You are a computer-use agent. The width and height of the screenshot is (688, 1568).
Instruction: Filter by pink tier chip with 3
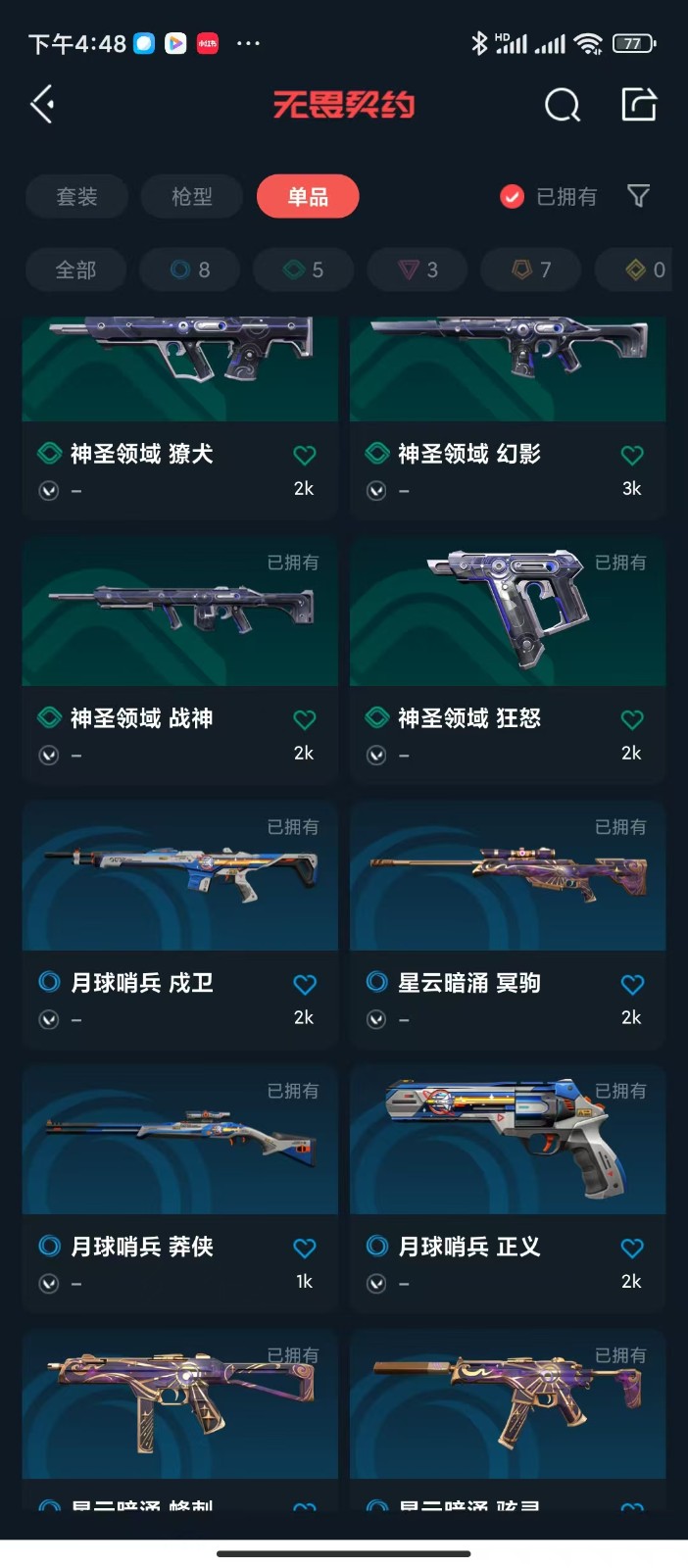coord(418,269)
